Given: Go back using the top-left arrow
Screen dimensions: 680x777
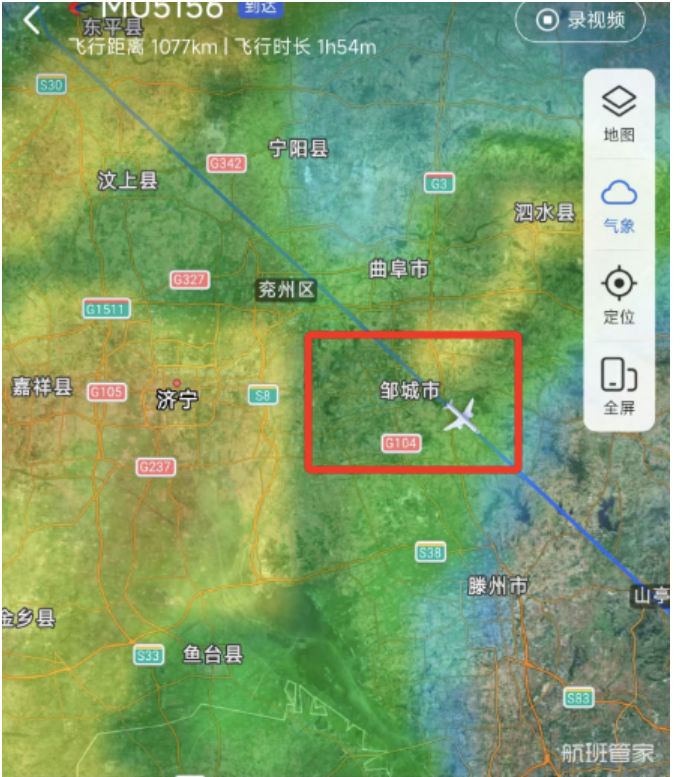Looking at the screenshot, I should [x=33, y=19].
